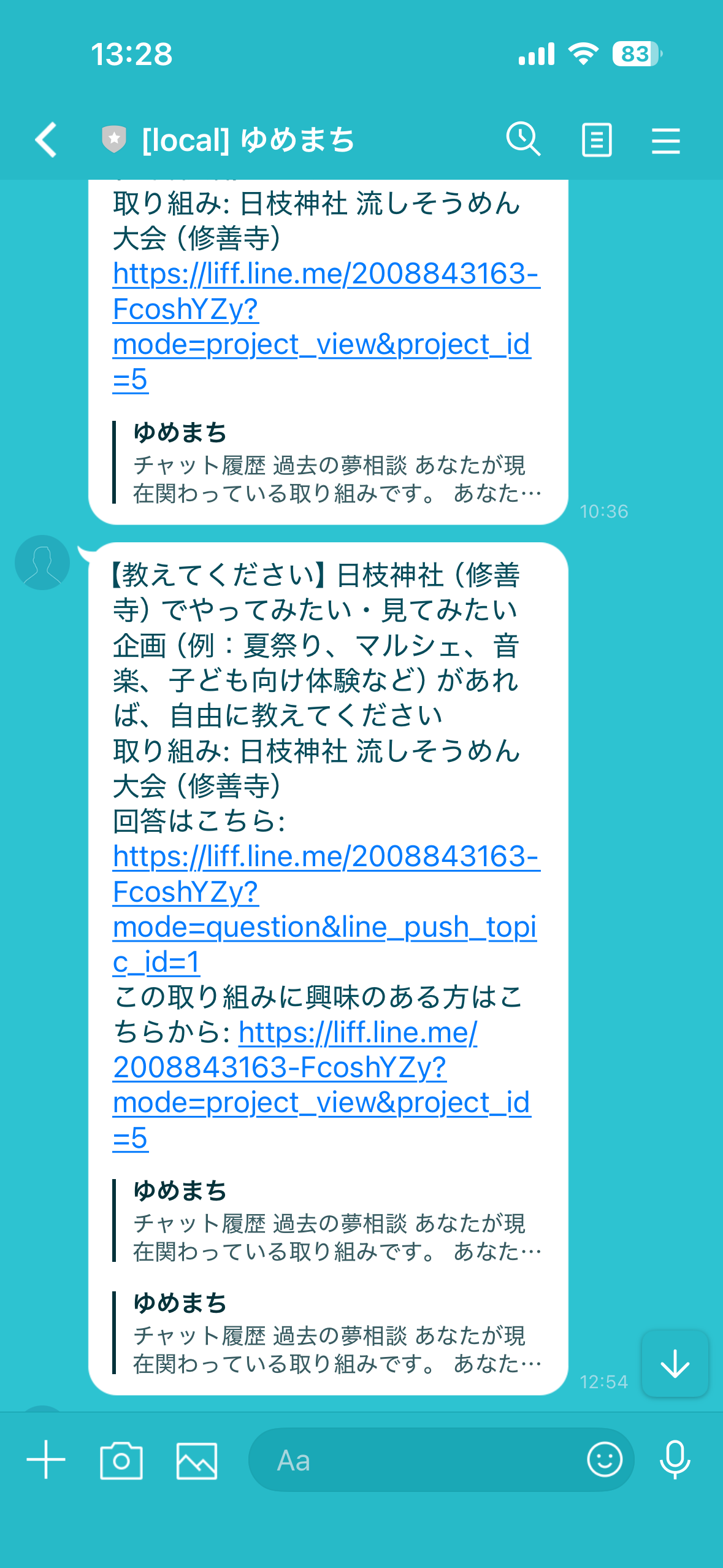Viewport: 723px width, 1568px height.
Task: Tap the sender's profile avatar
Action: [x=42, y=562]
